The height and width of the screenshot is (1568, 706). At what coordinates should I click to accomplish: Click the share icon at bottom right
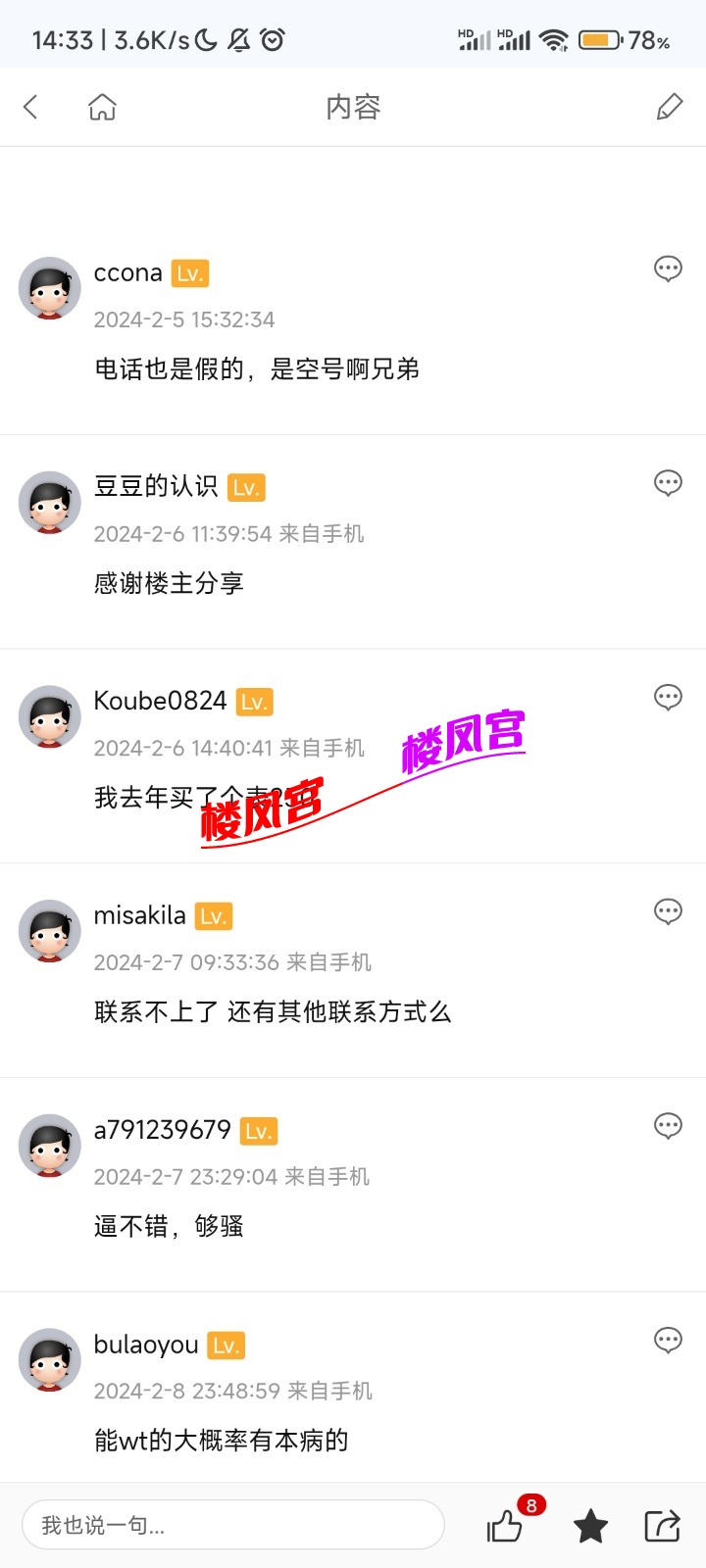[x=662, y=1525]
